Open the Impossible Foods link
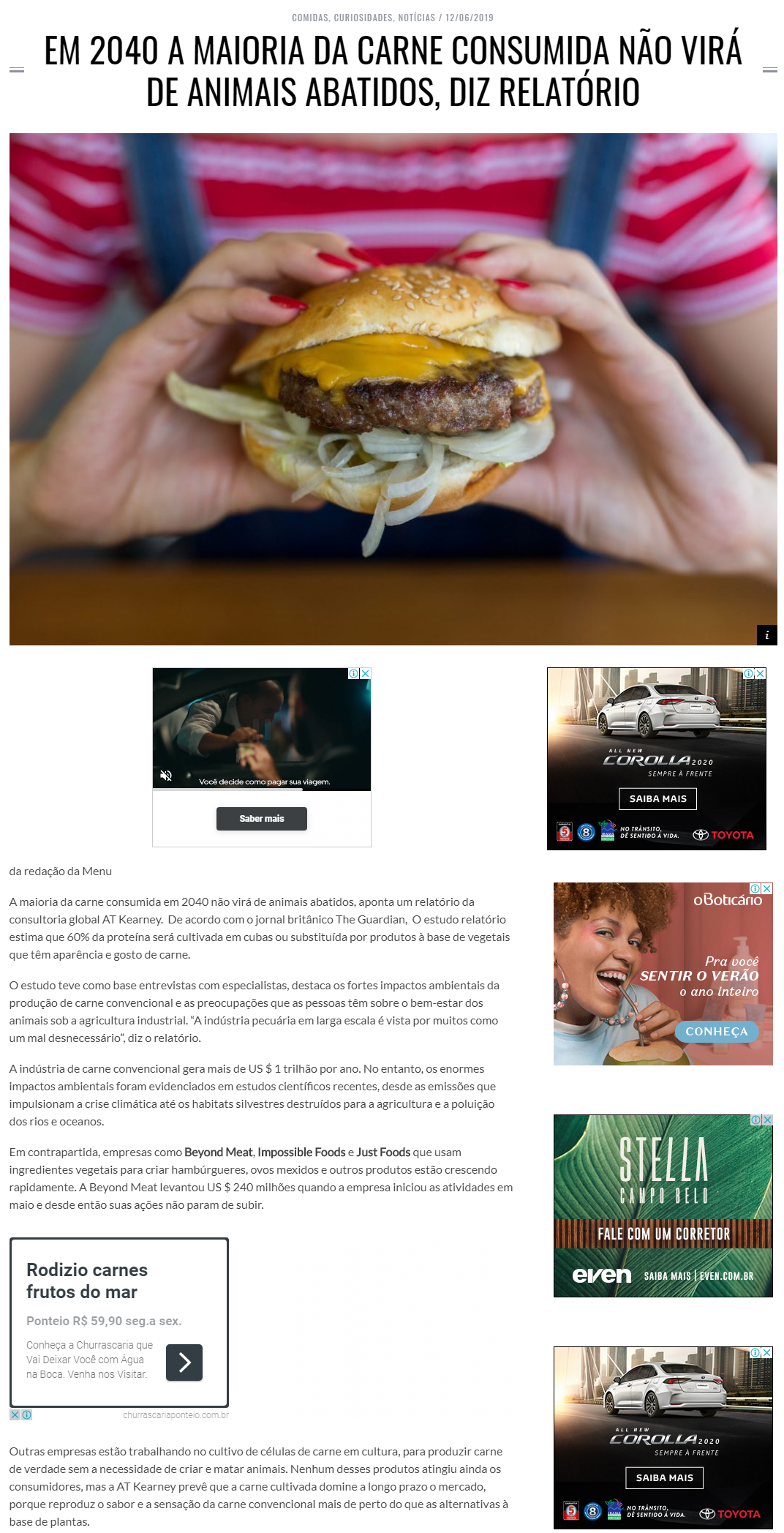This screenshot has height=1533, width=784. (301, 1152)
